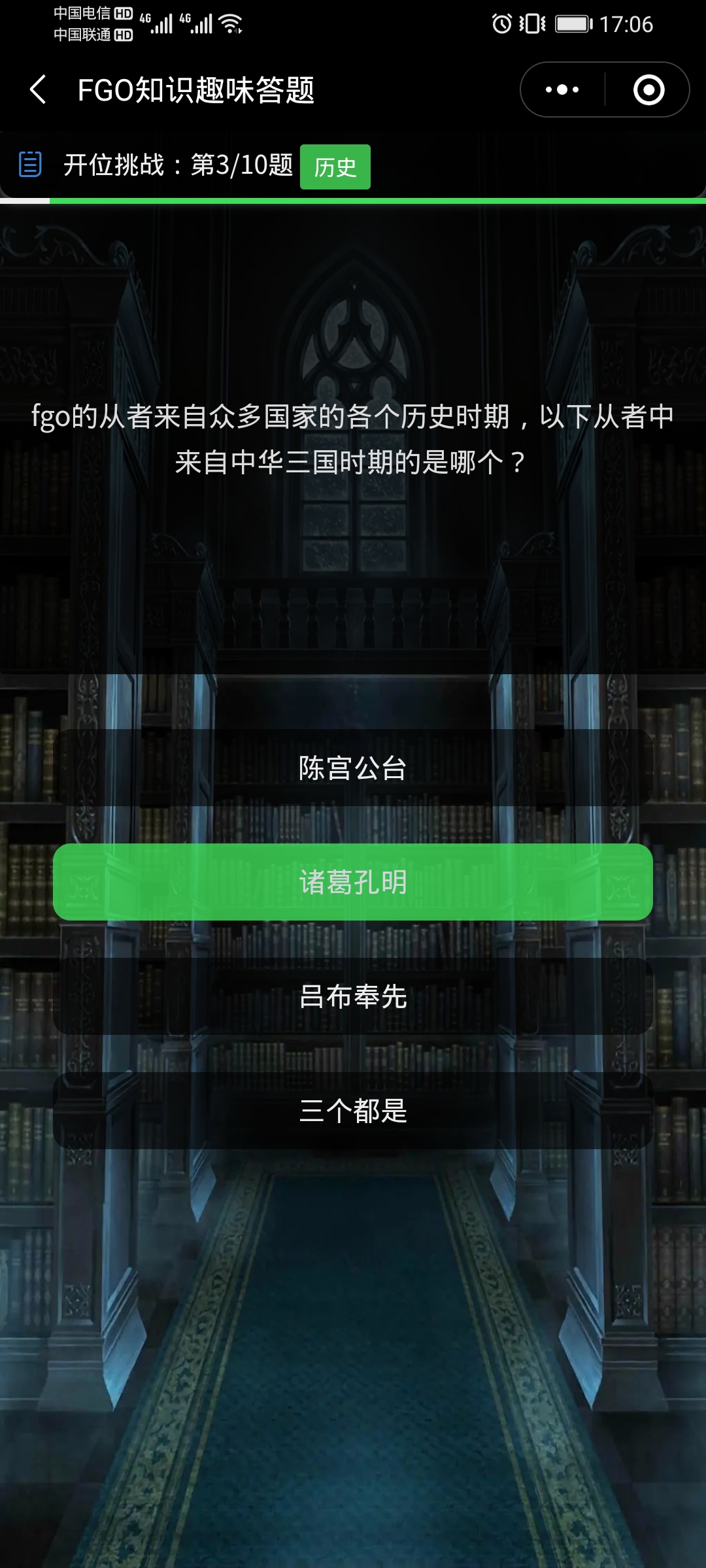Click the blue question list icon

pyautogui.click(x=29, y=165)
